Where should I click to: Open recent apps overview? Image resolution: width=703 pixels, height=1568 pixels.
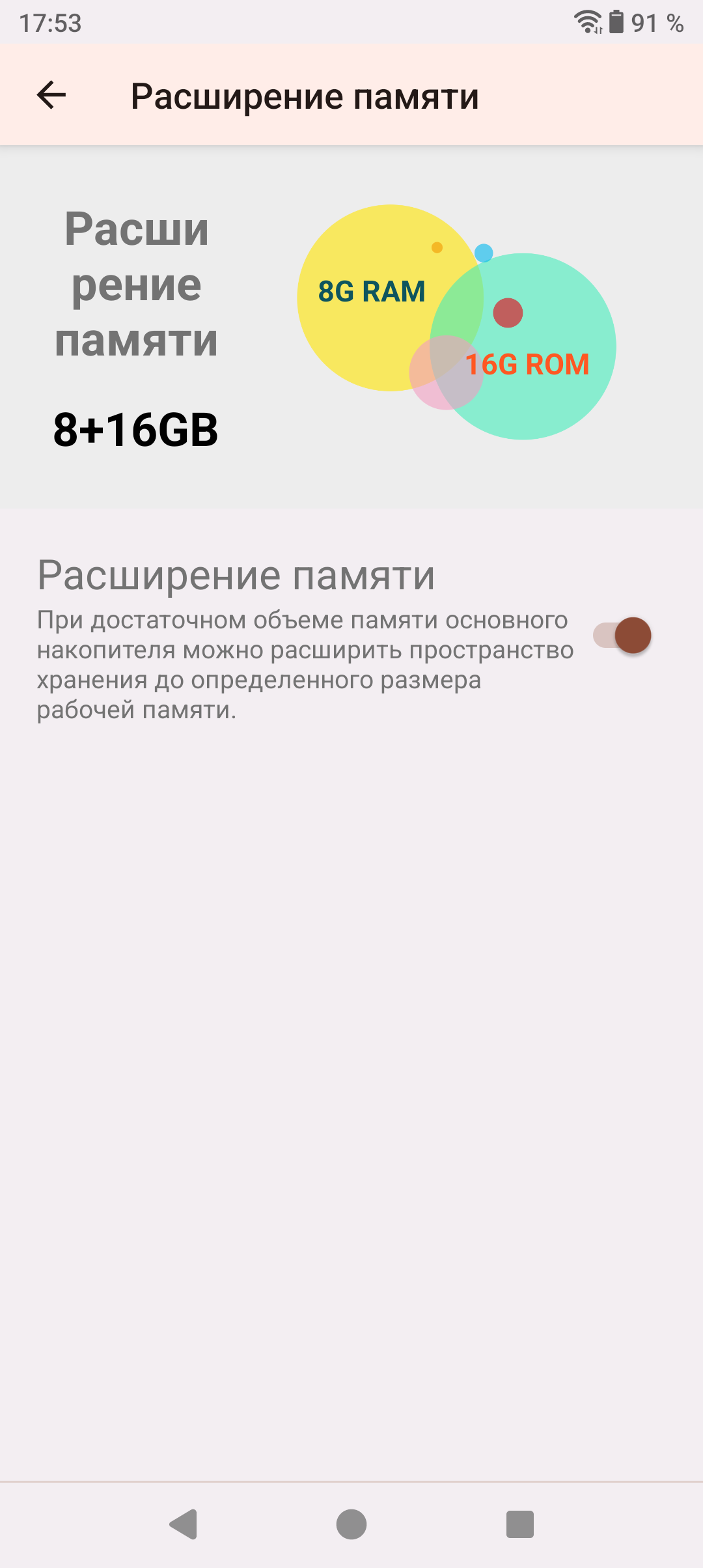point(519,1524)
